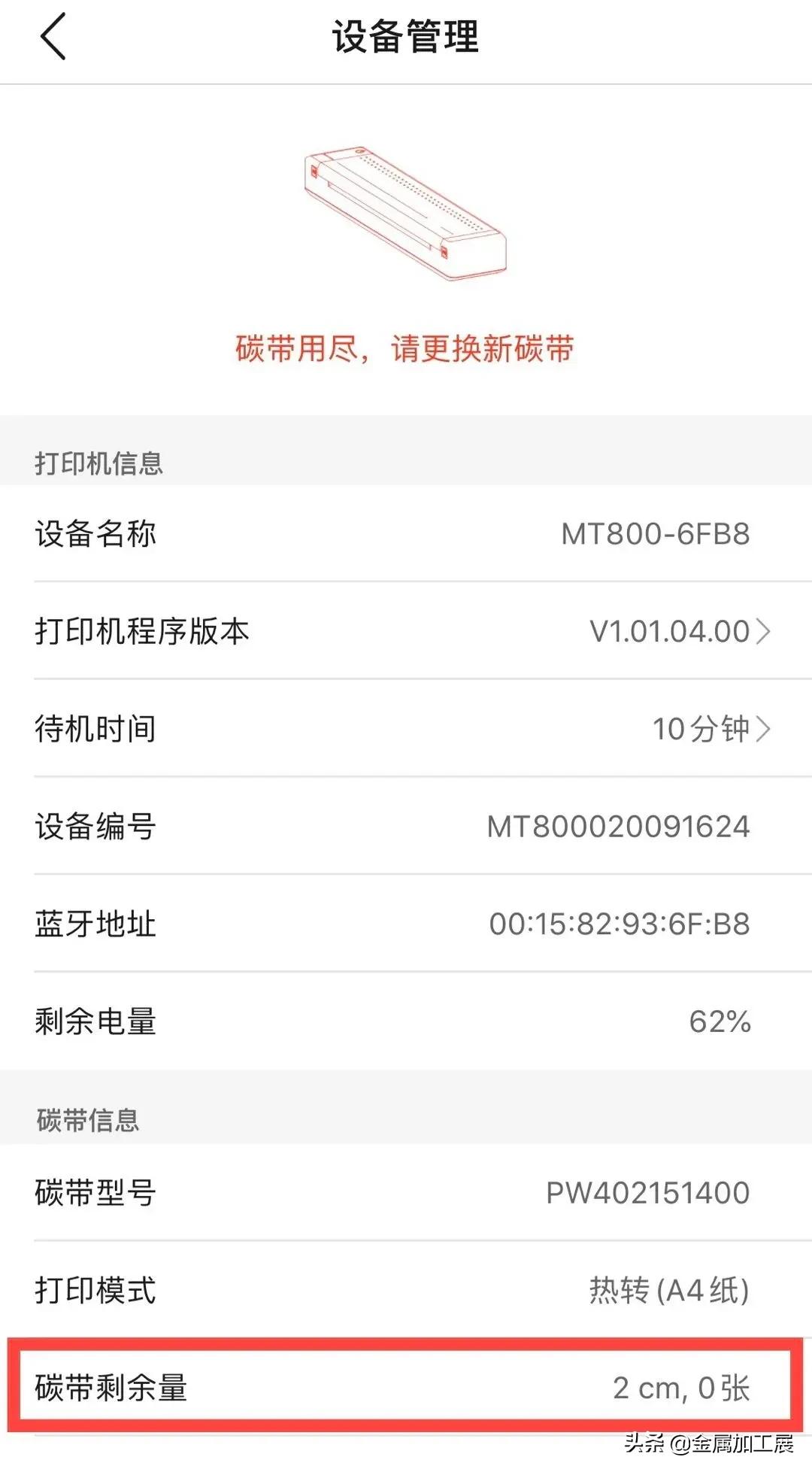Viewport: 812px width, 1472px height.
Task: Expand the 待机时间 setting
Action: (x=406, y=728)
